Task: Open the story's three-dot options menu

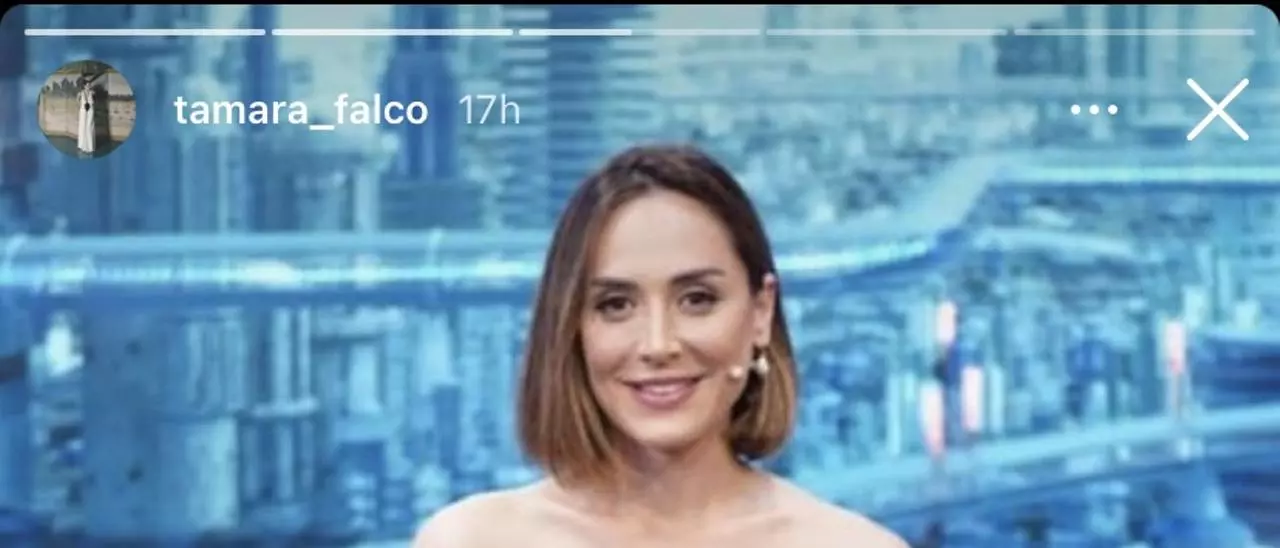Action: [1094, 110]
